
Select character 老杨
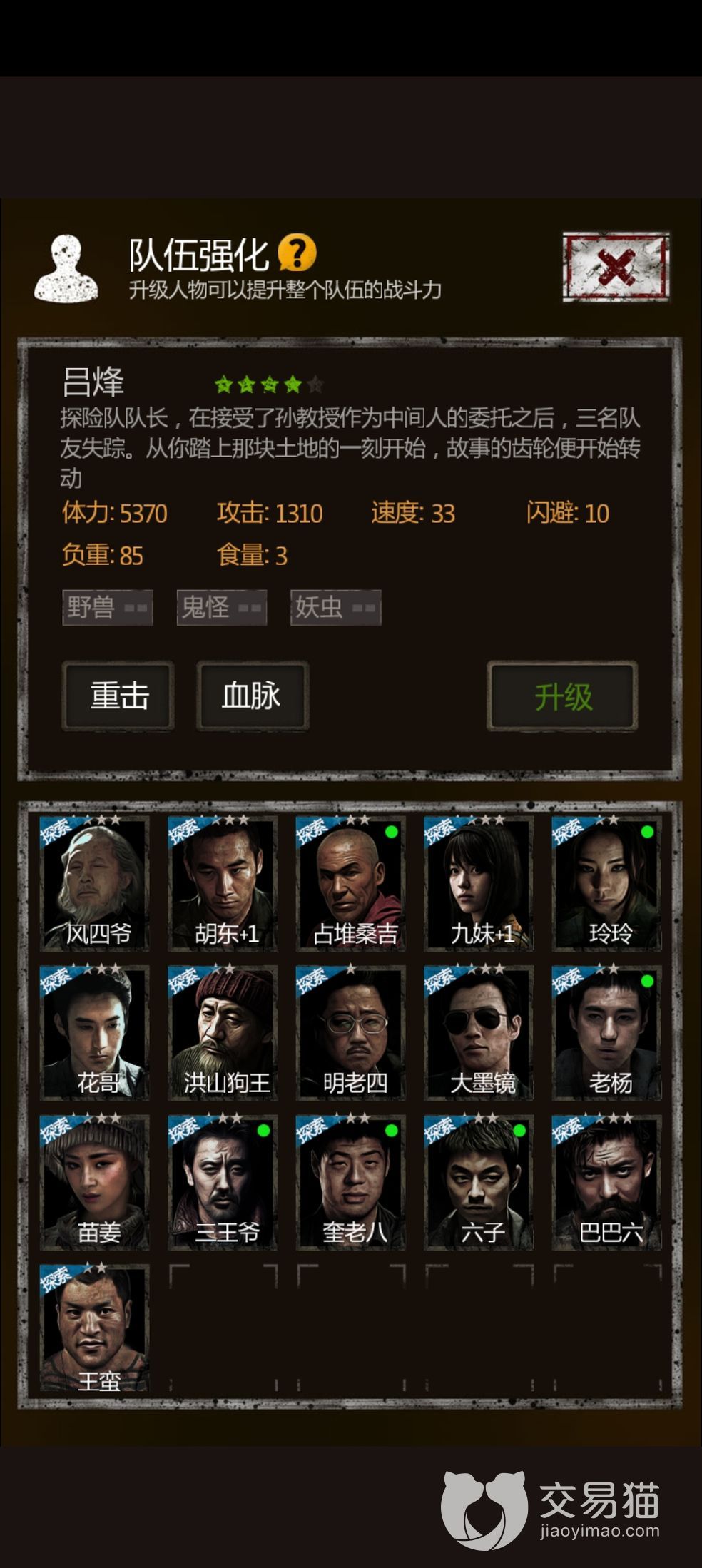607,1033
